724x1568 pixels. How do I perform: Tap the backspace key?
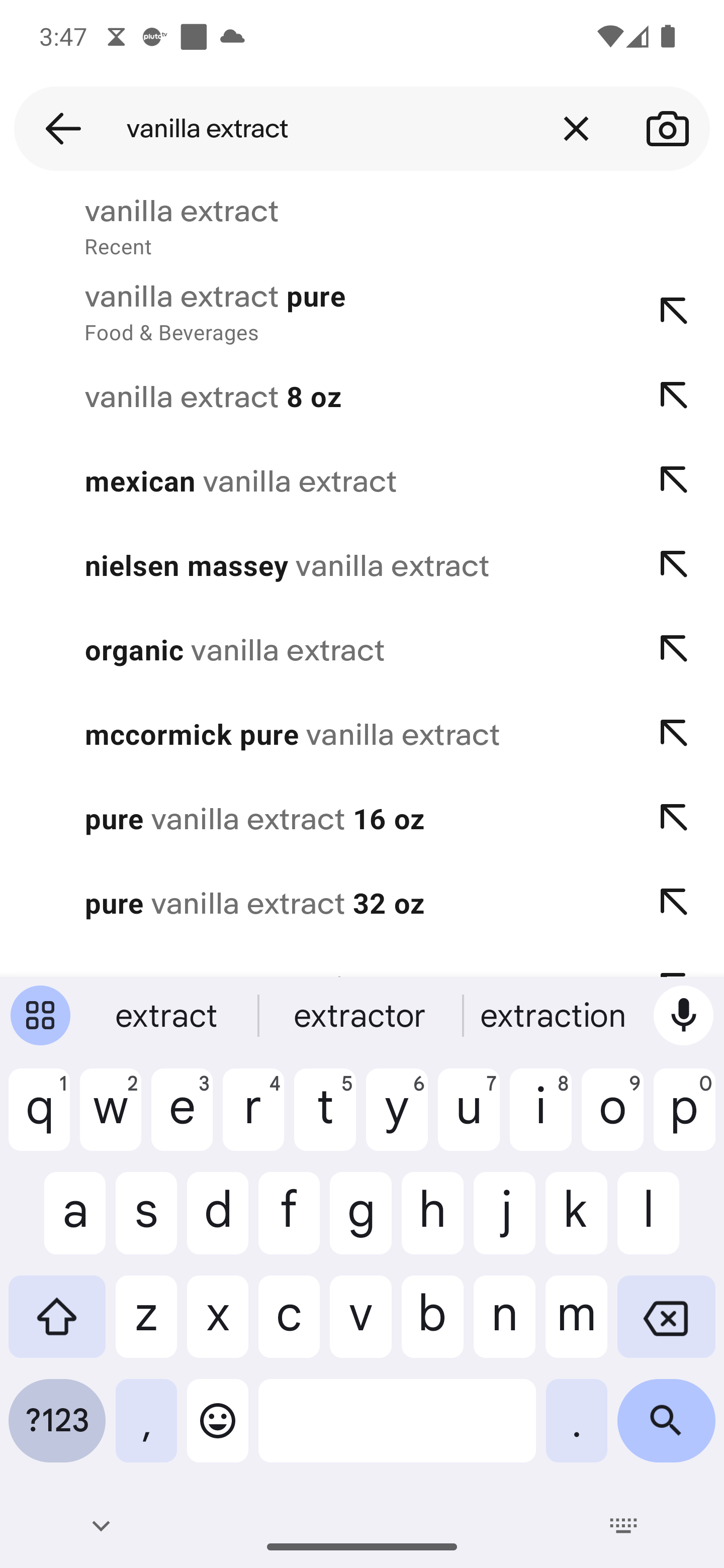666,1317
